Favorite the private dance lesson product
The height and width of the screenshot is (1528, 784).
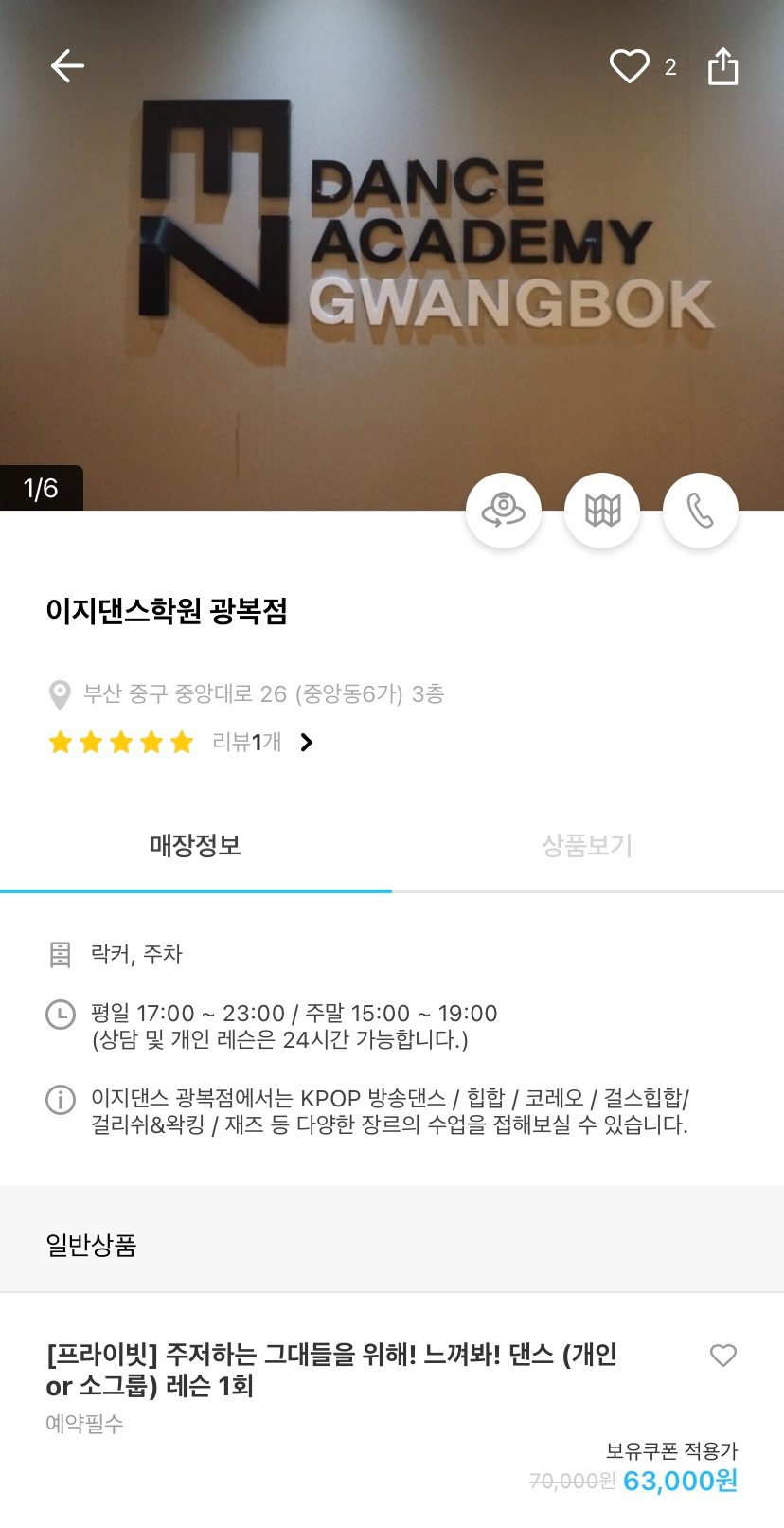point(722,1357)
